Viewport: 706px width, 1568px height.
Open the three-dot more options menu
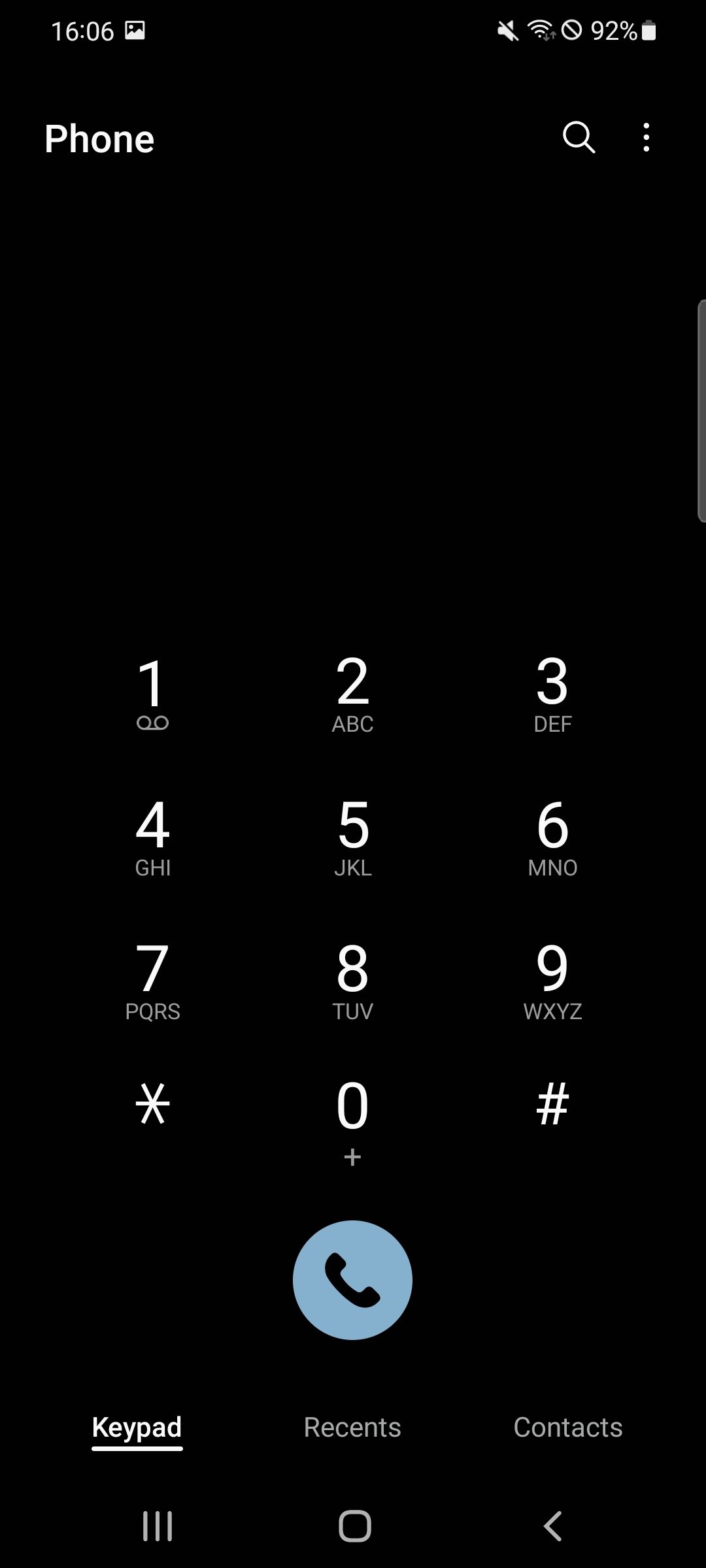click(647, 138)
